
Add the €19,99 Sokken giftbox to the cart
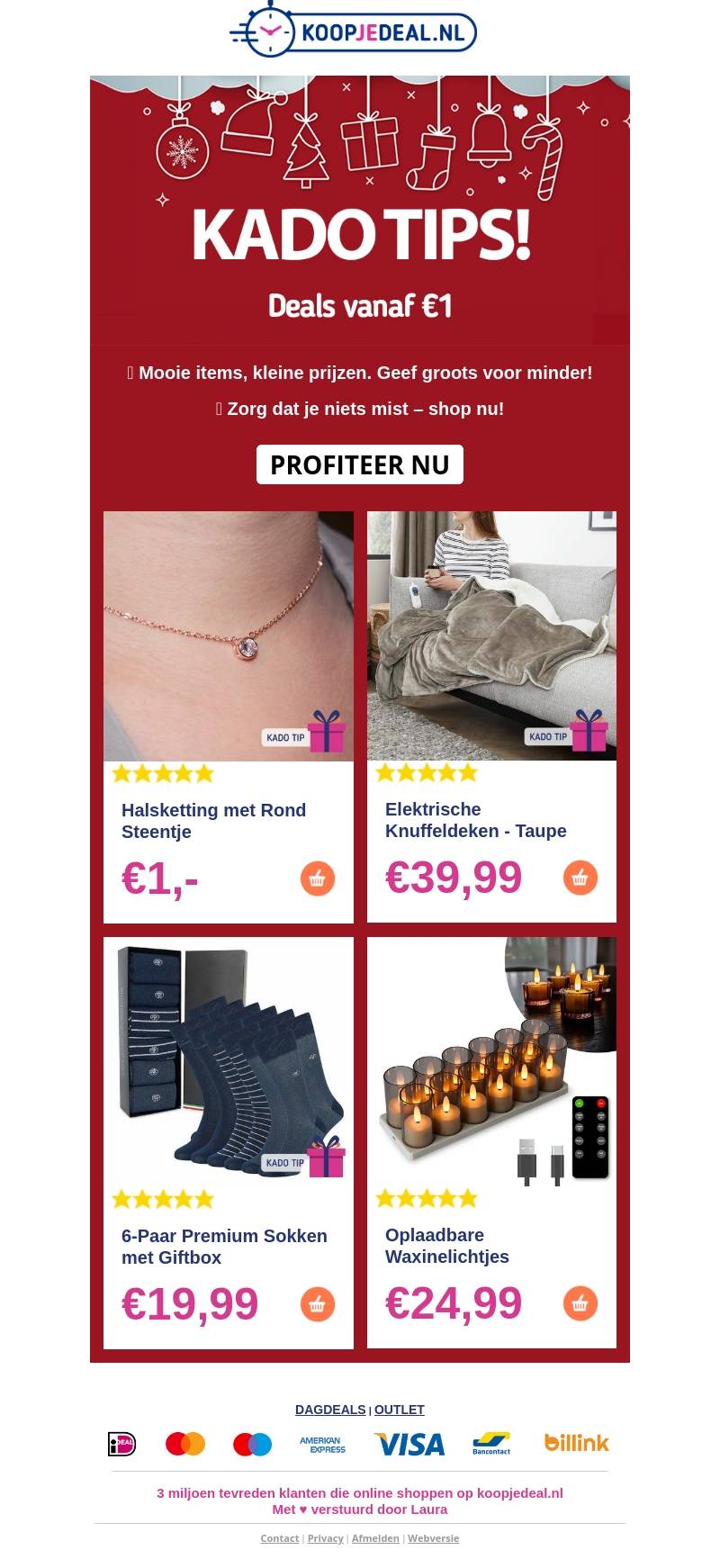pyautogui.click(x=318, y=1304)
